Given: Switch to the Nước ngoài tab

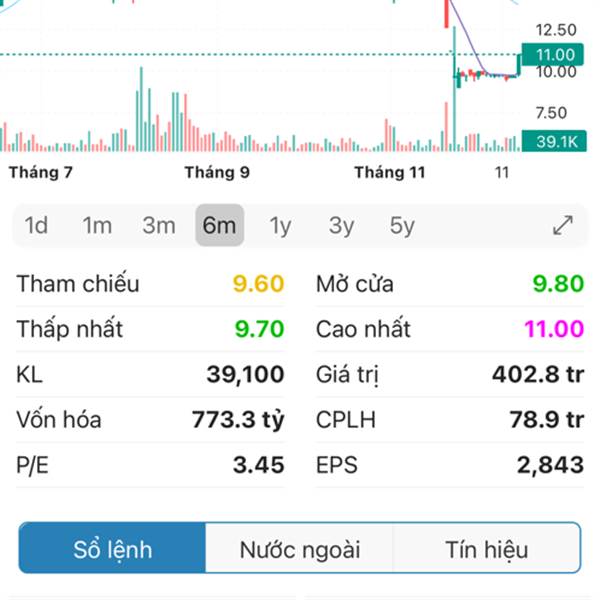Looking at the screenshot, I should point(300,549).
